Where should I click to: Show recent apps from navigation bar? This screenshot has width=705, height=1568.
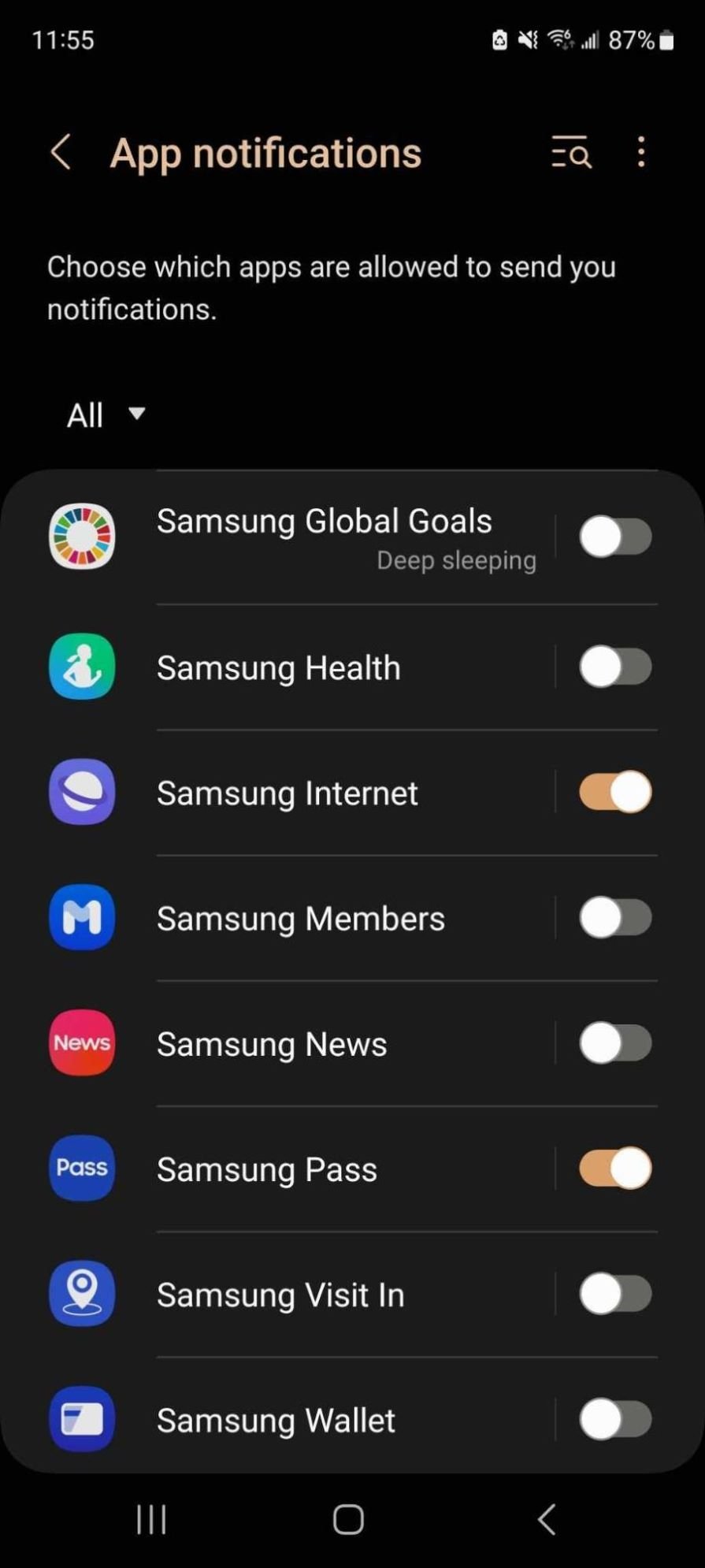pyautogui.click(x=151, y=1519)
